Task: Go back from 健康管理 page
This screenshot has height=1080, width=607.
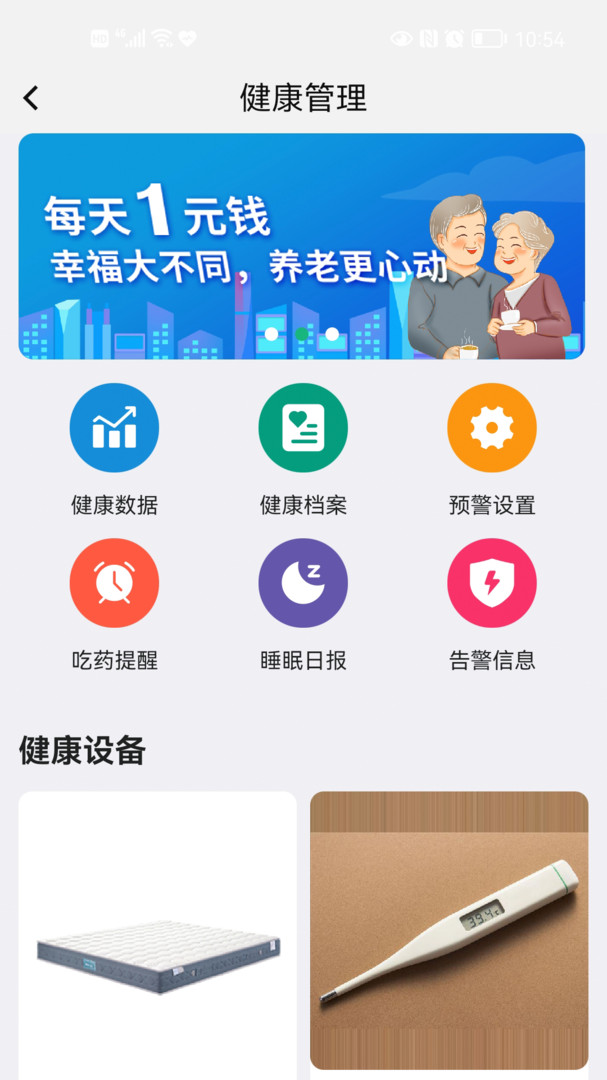Action: [31, 98]
